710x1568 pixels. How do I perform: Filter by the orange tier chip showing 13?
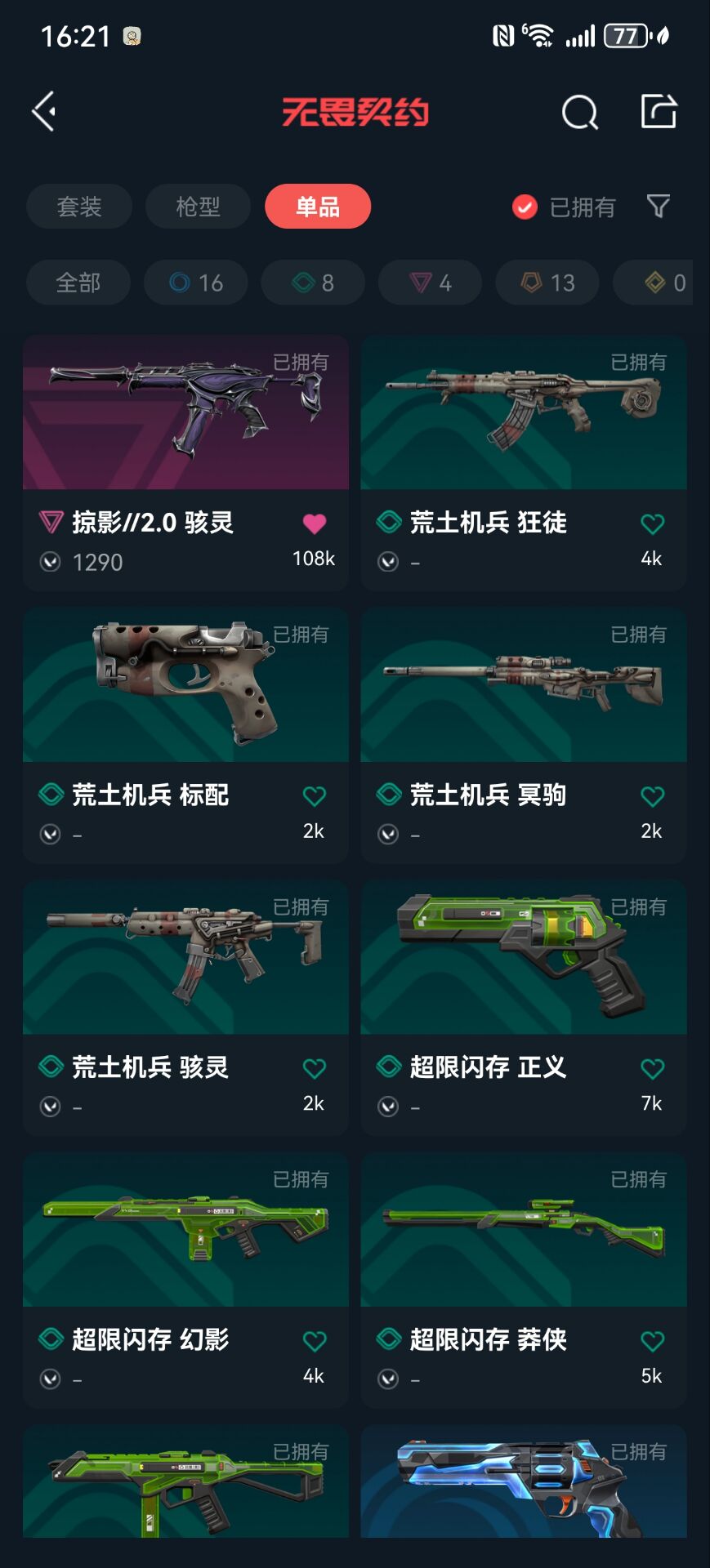coord(547,283)
